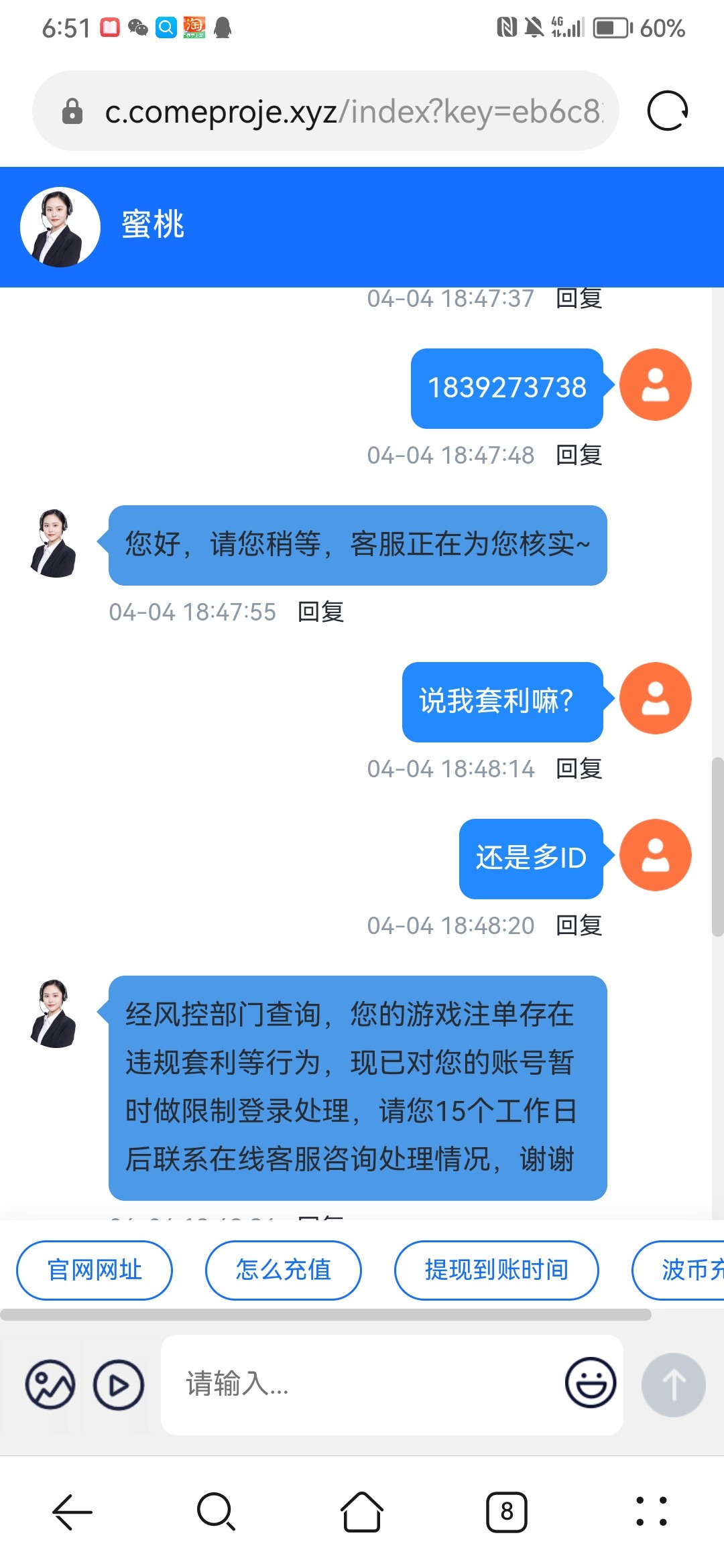Tap the home icon in the bottom navigation

(361, 1512)
